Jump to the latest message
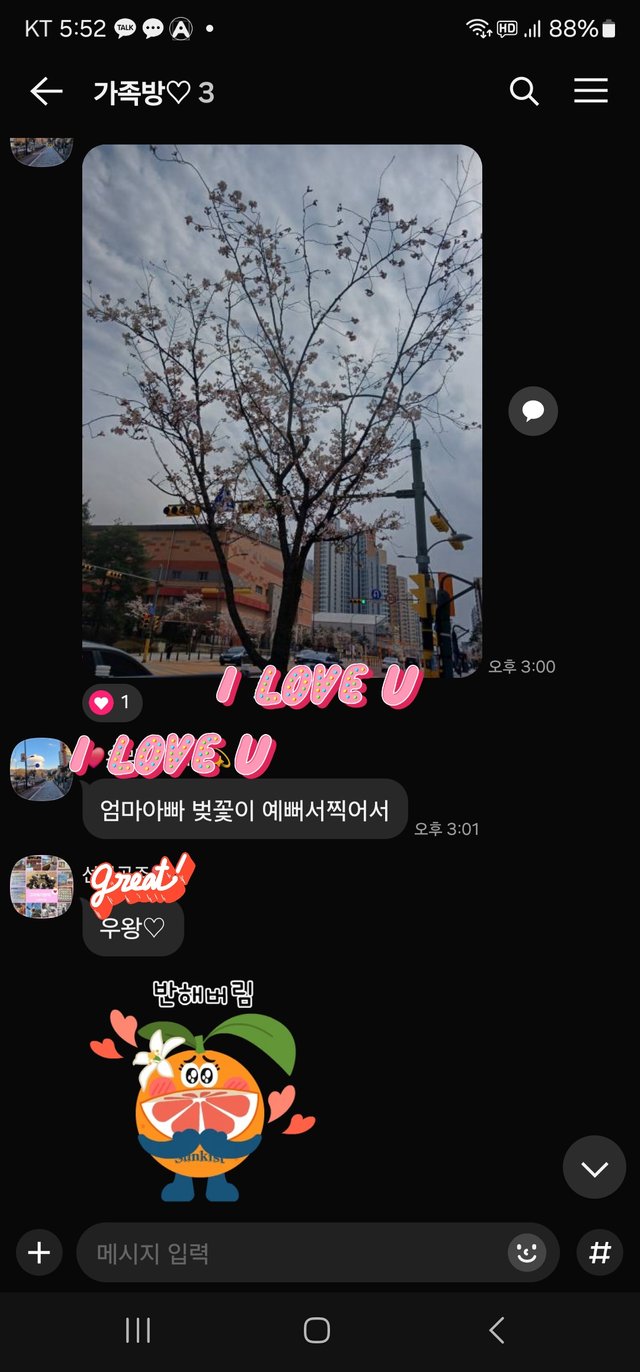Viewport: 640px width, 1372px height. pyautogui.click(x=594, y=1167)
